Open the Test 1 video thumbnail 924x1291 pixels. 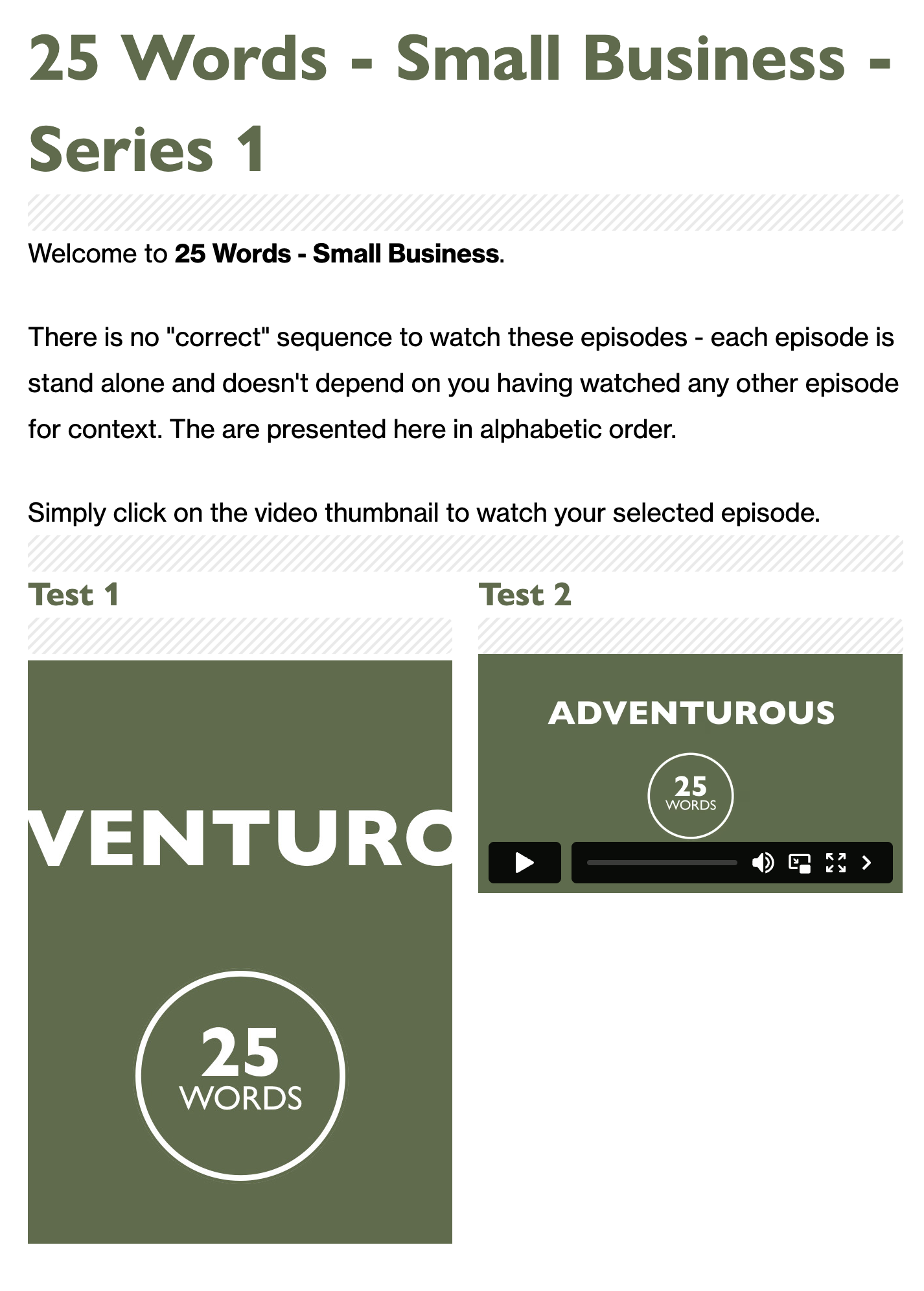[240, 951]
